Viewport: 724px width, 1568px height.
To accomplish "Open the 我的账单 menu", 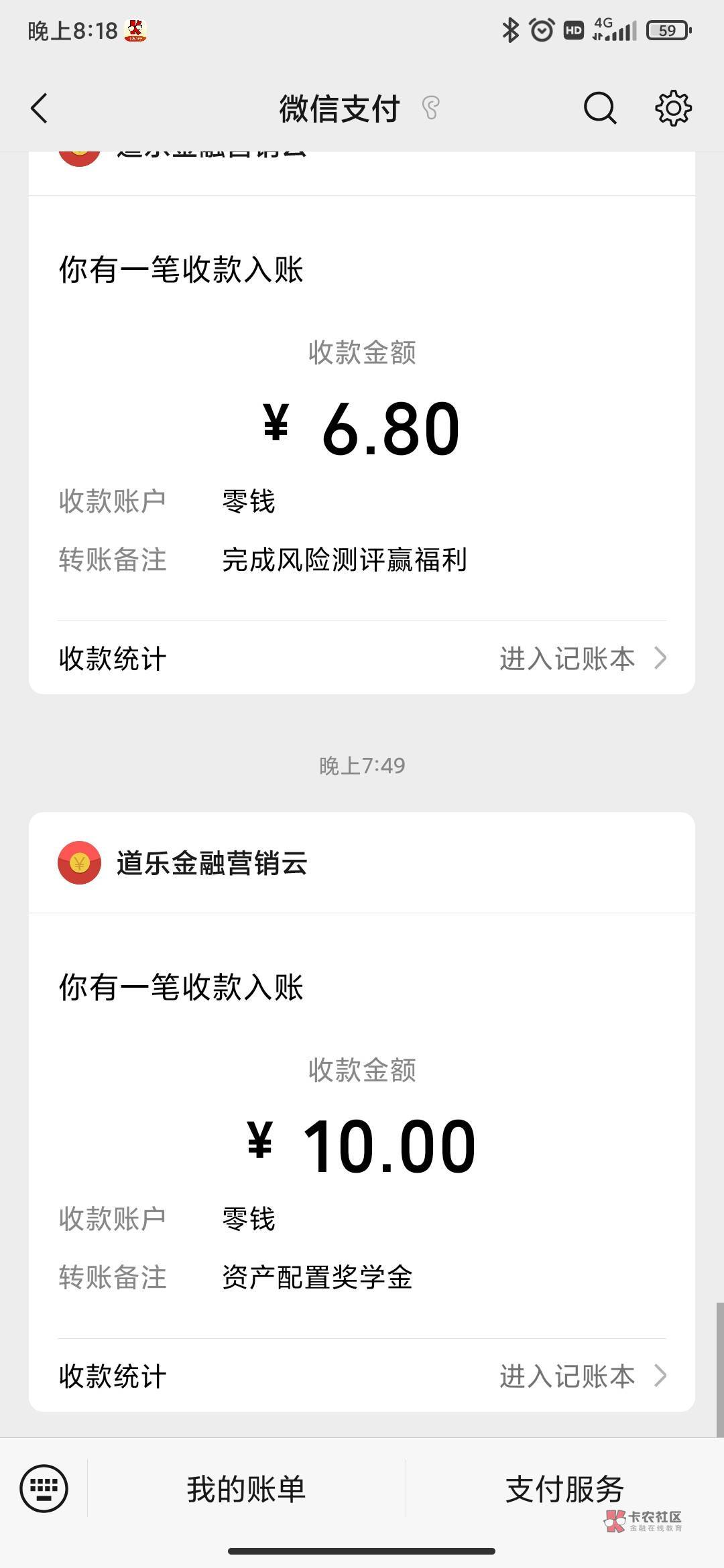I will (246, 1490).
